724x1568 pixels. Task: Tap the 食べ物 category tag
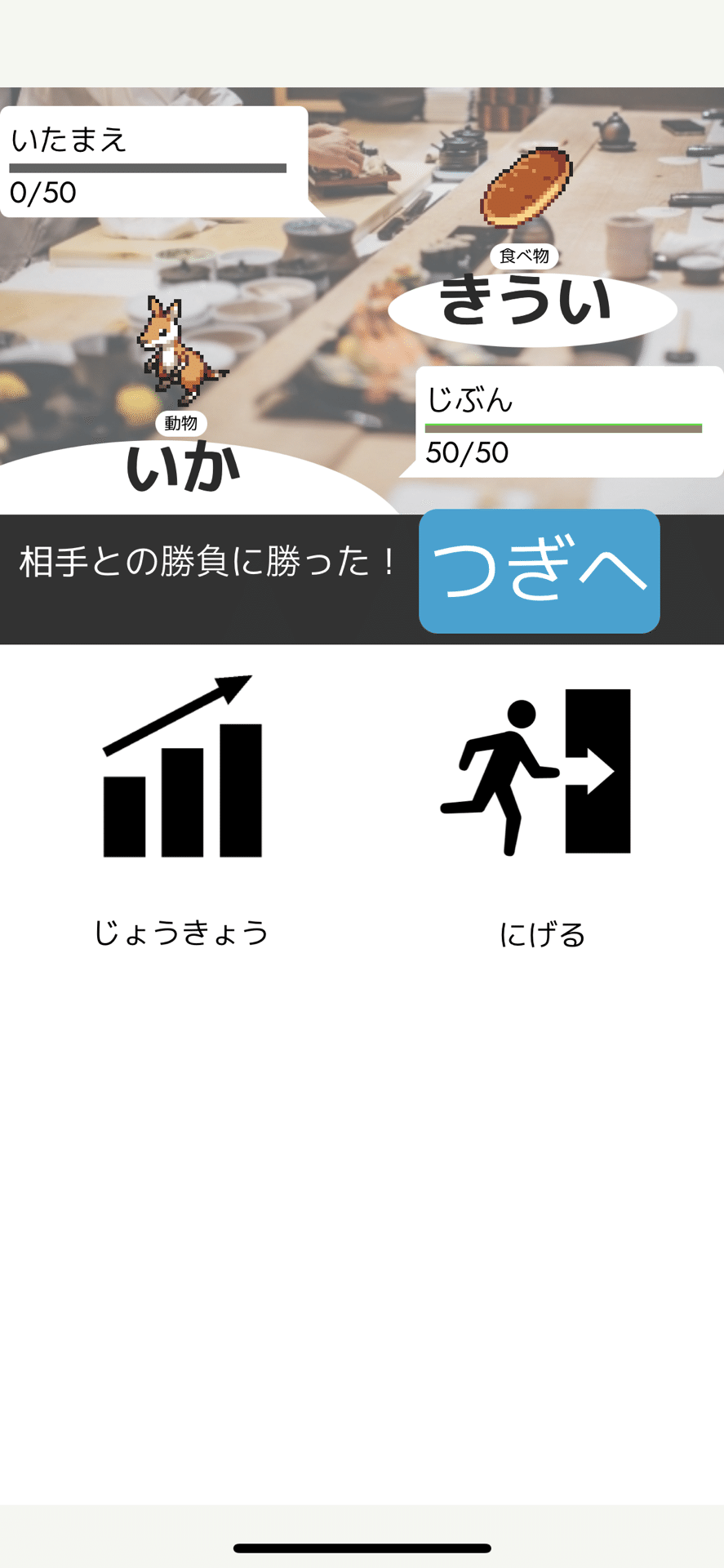526,256
